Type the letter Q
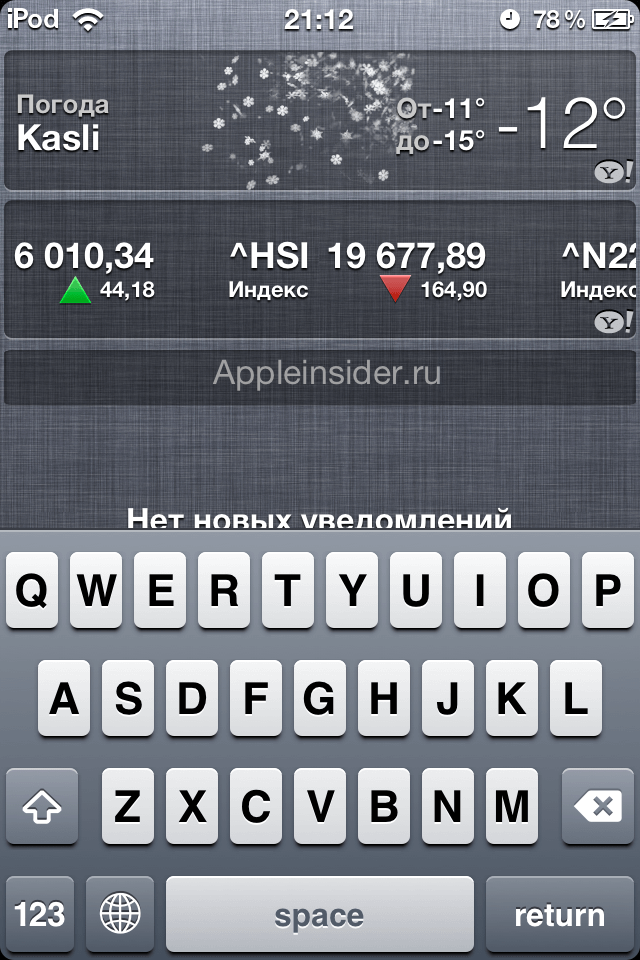Screen dimensions: 640x960 32,591
